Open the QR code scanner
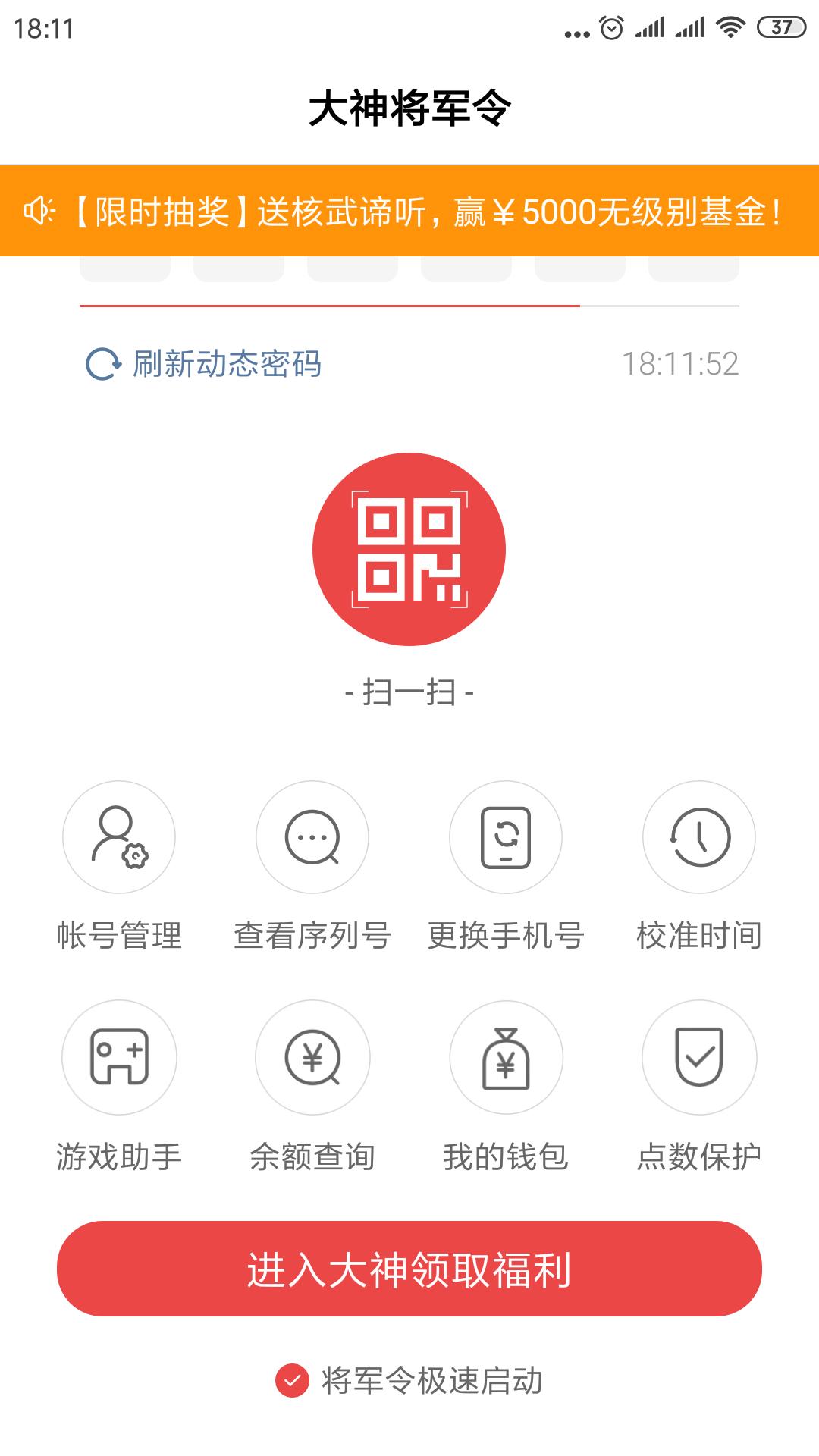 409,550
